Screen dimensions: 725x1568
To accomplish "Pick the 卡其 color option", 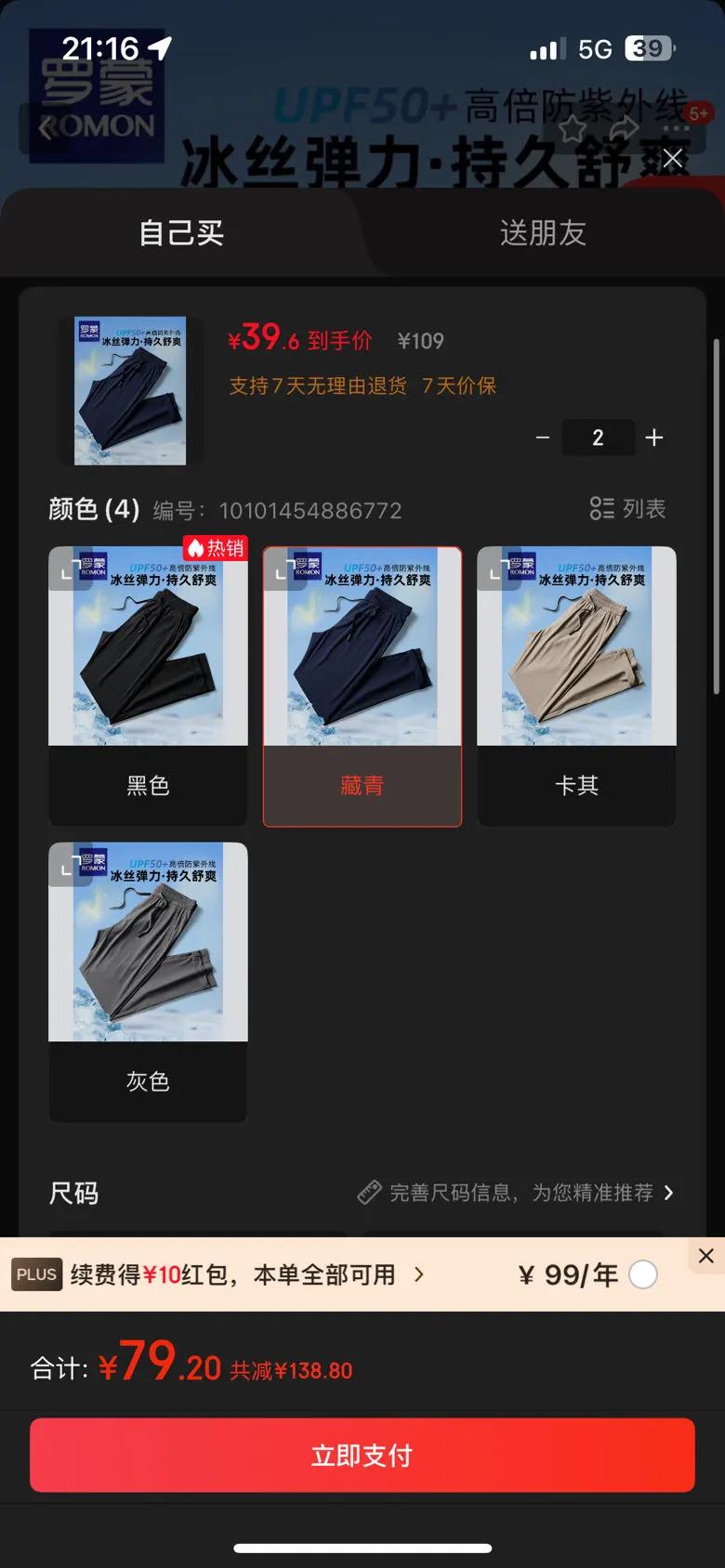I will (x=576, y=686).
